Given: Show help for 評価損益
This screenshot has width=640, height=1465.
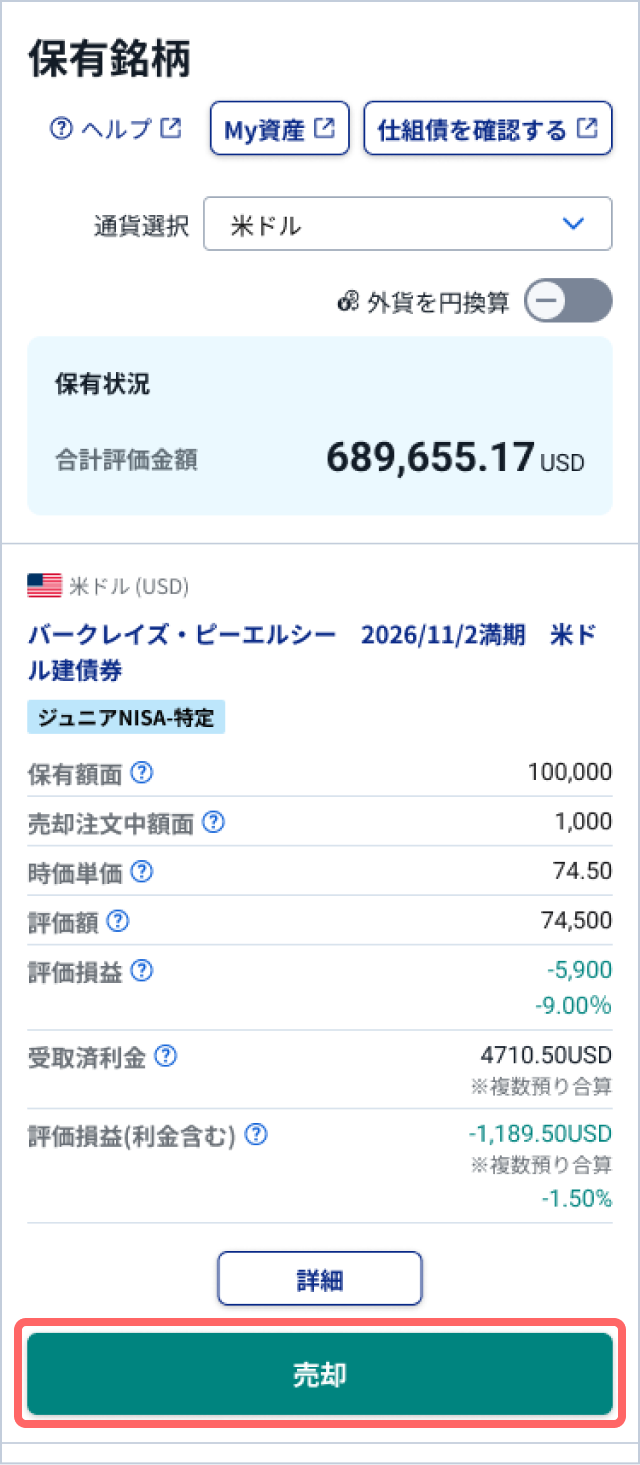Looking at the screenshot, I should pos(143,970).
